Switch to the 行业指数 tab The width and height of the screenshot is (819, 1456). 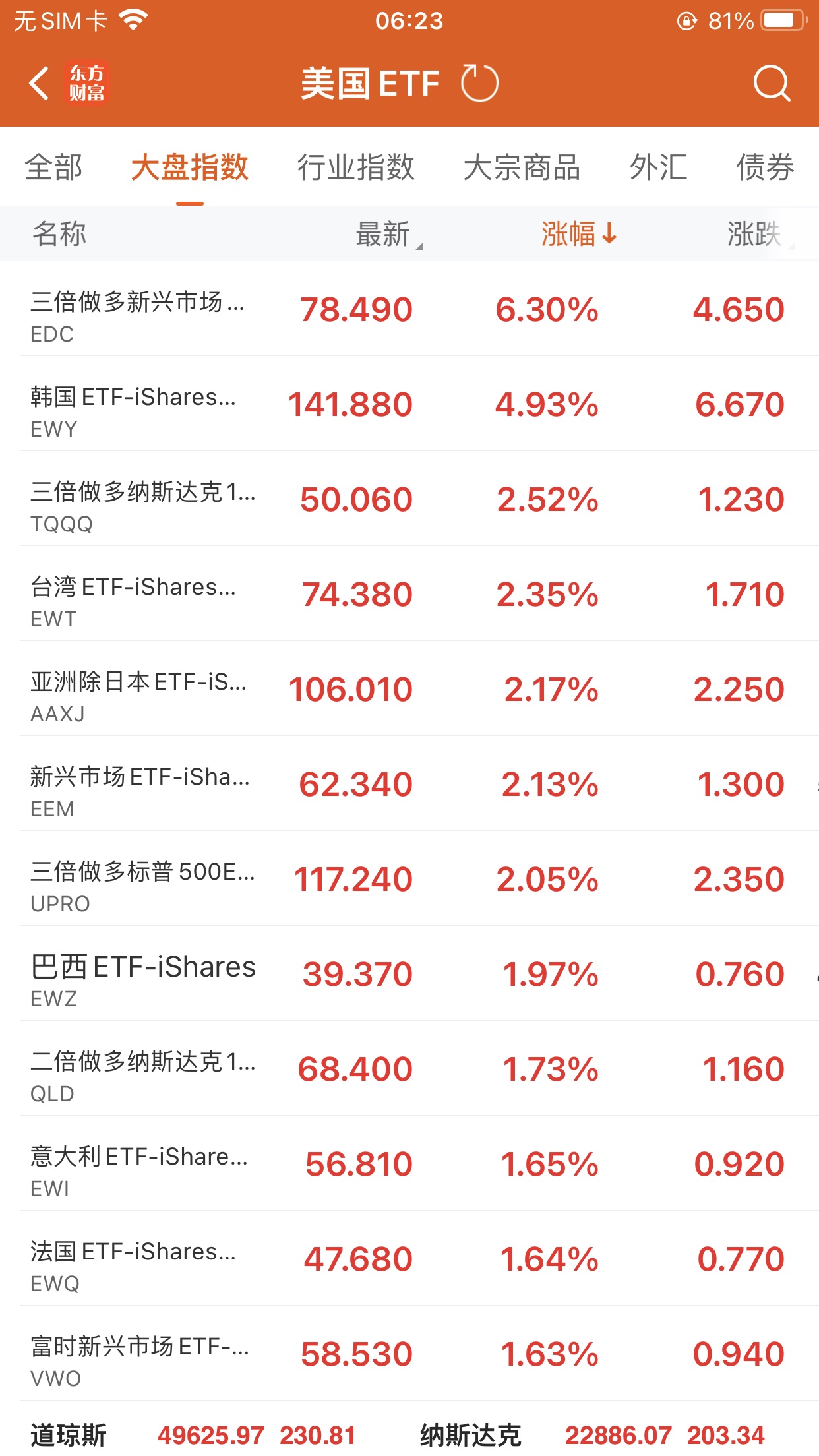(x=355, y=167)
